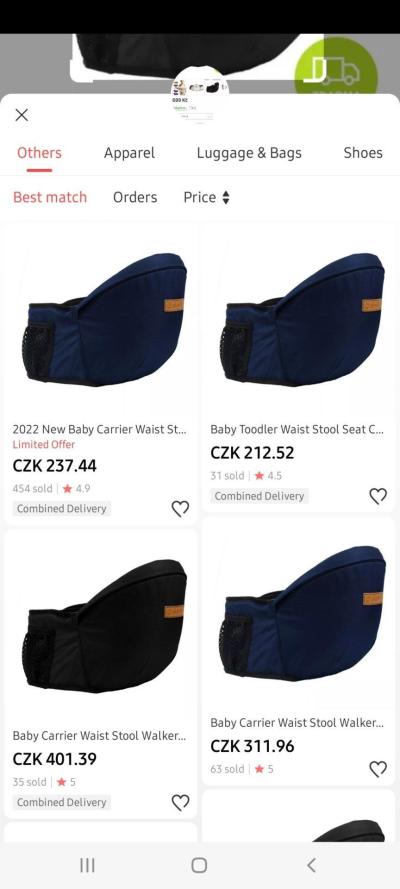Viewport: 400px width, 889px height.
Task: Open the CZK 401.39 black baby carrier
Action: point(100,674)
